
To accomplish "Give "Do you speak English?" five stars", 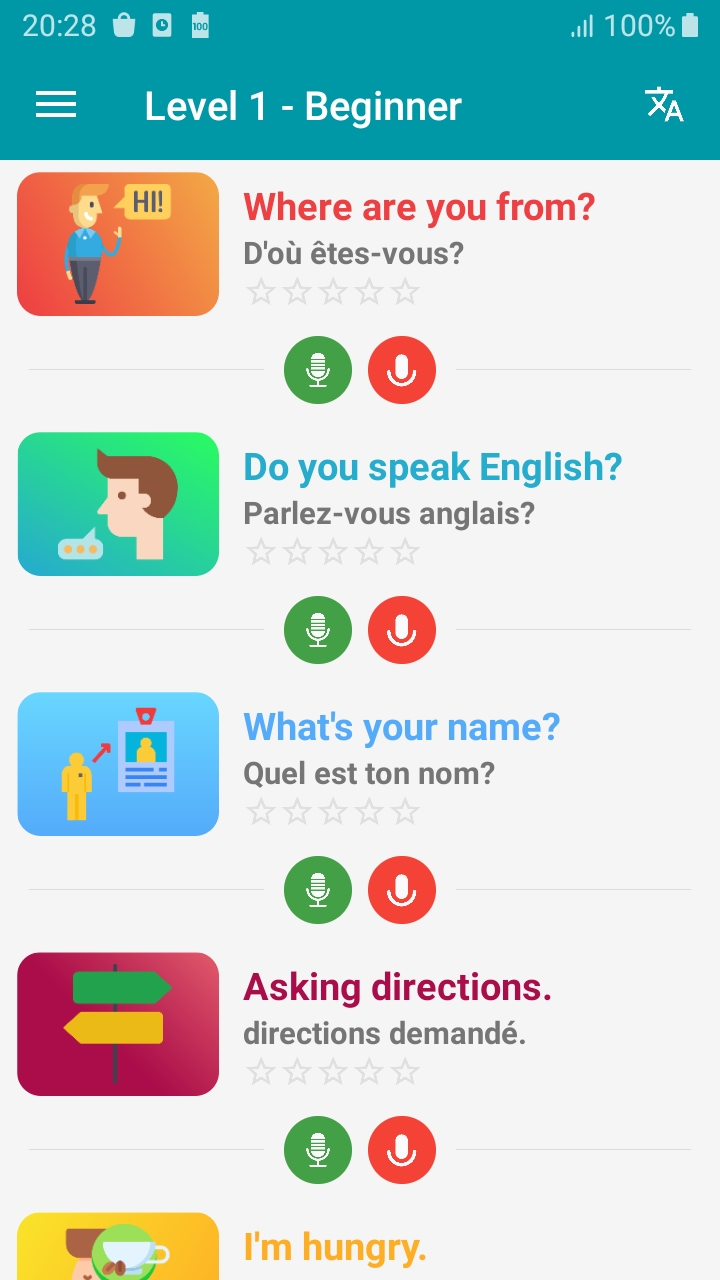I will [x=405, y=553].
